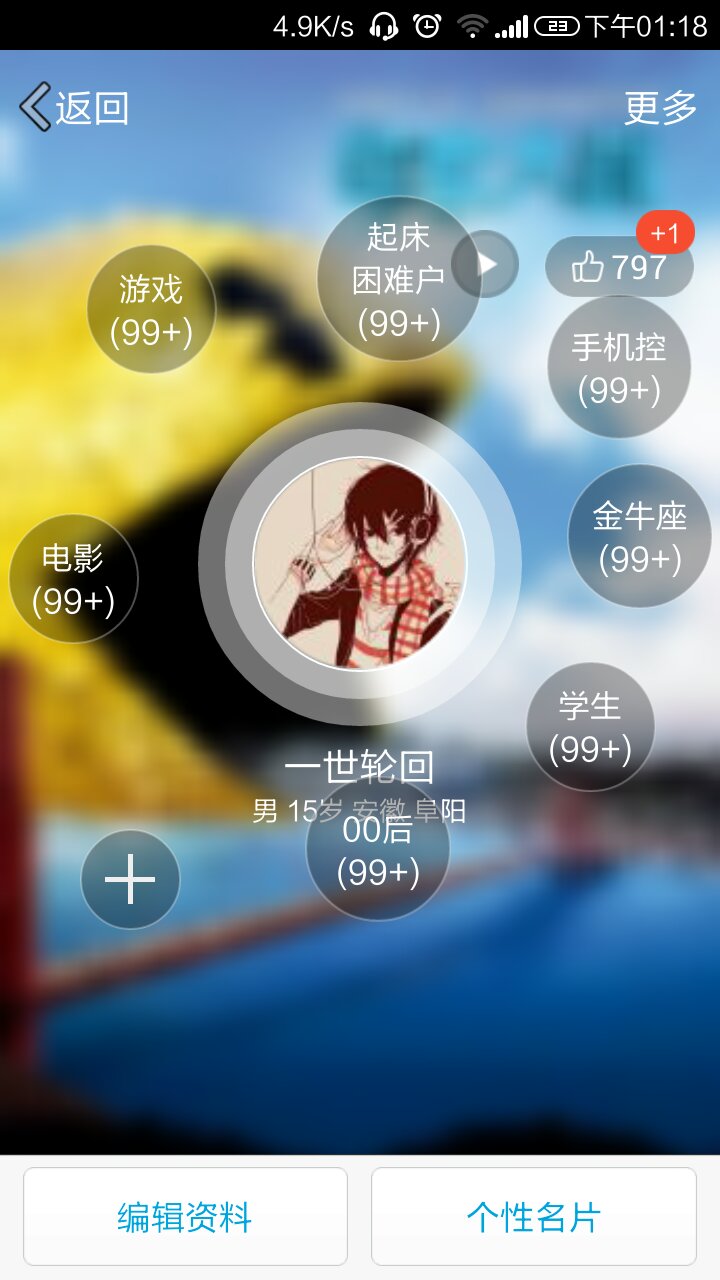The height and width of the screenshot is (1280, 720).
Task: Play the profile video
Action: pyautogui.click(x=487, y=262)
